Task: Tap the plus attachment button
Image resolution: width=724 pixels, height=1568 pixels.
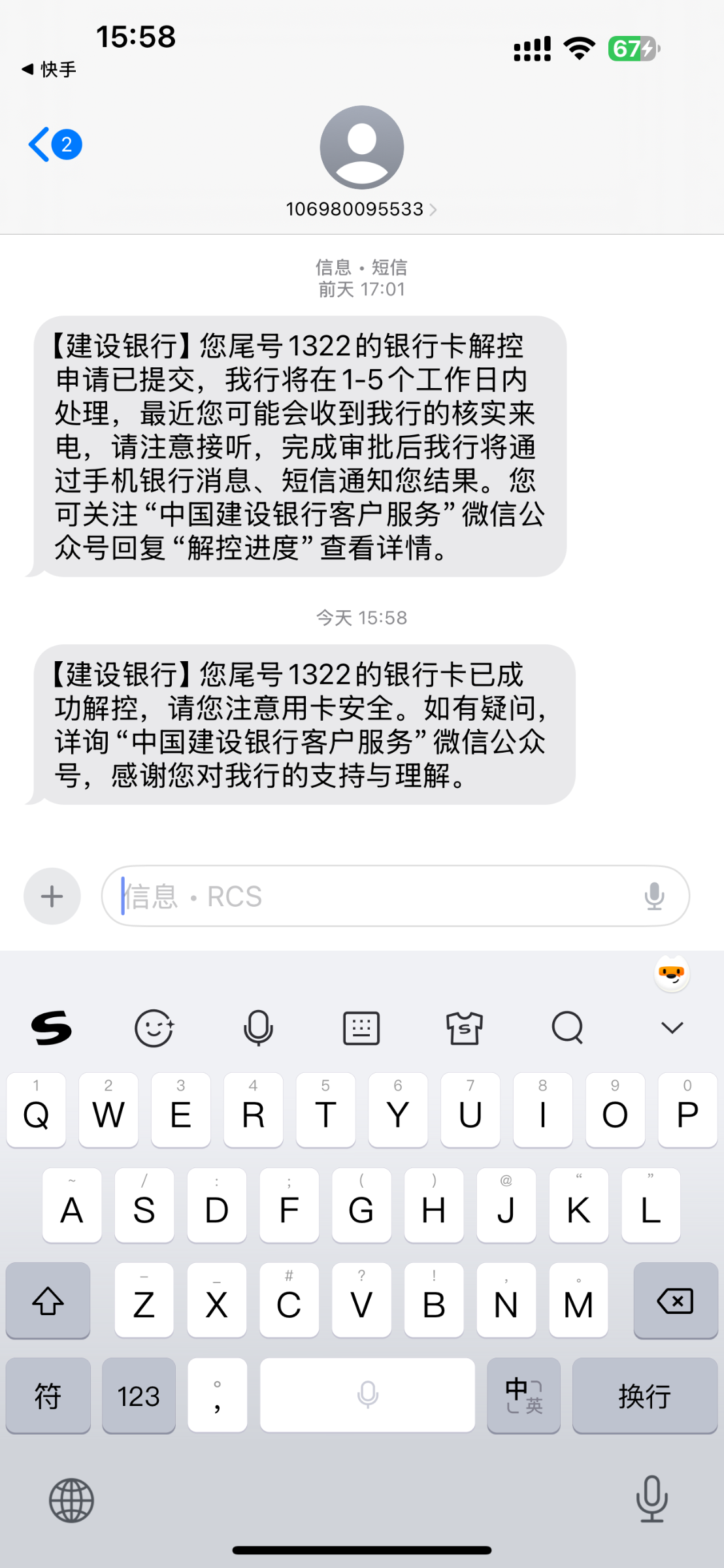Action: (x=52, y=896)
